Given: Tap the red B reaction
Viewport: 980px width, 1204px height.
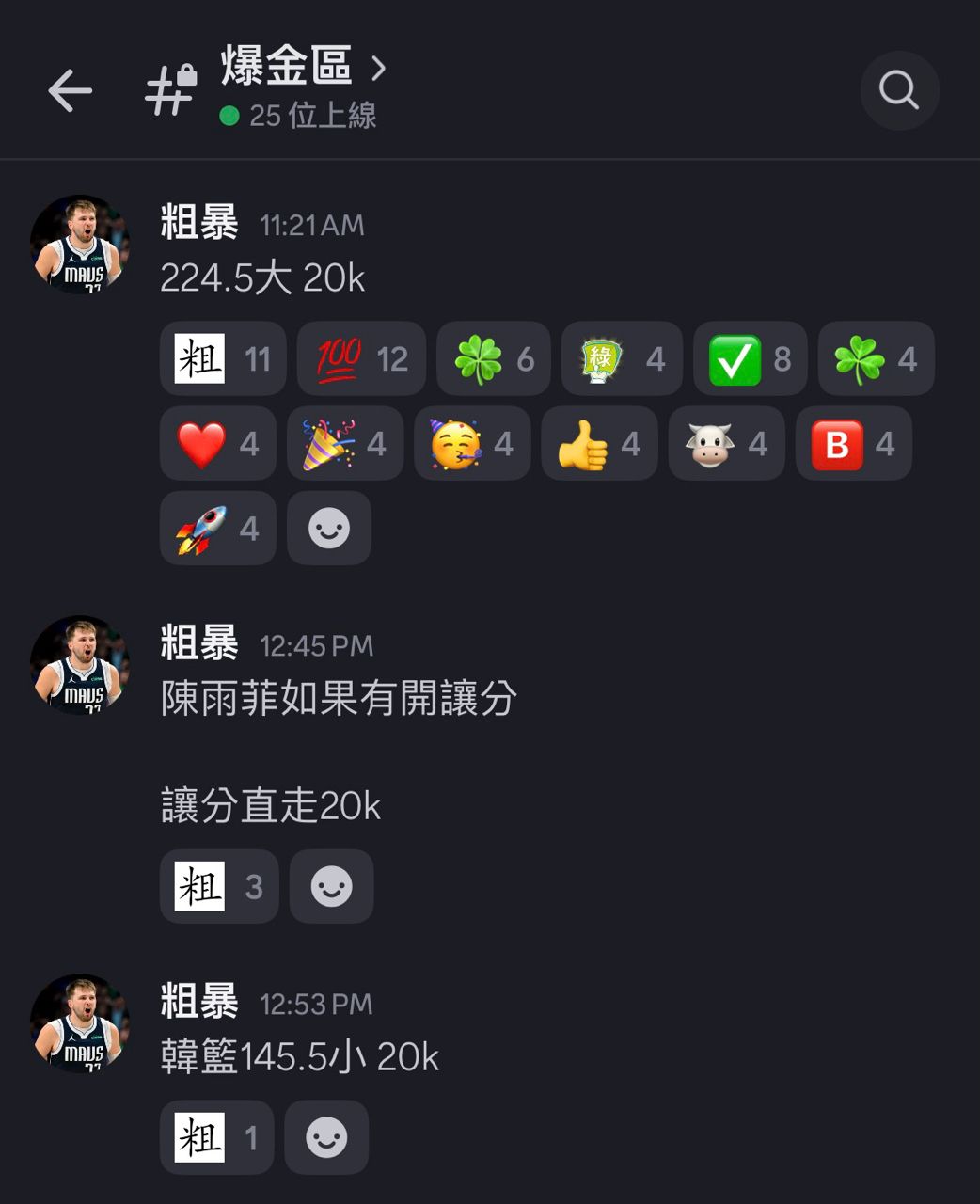Looking at the screenshot, I should pos(853,443).
